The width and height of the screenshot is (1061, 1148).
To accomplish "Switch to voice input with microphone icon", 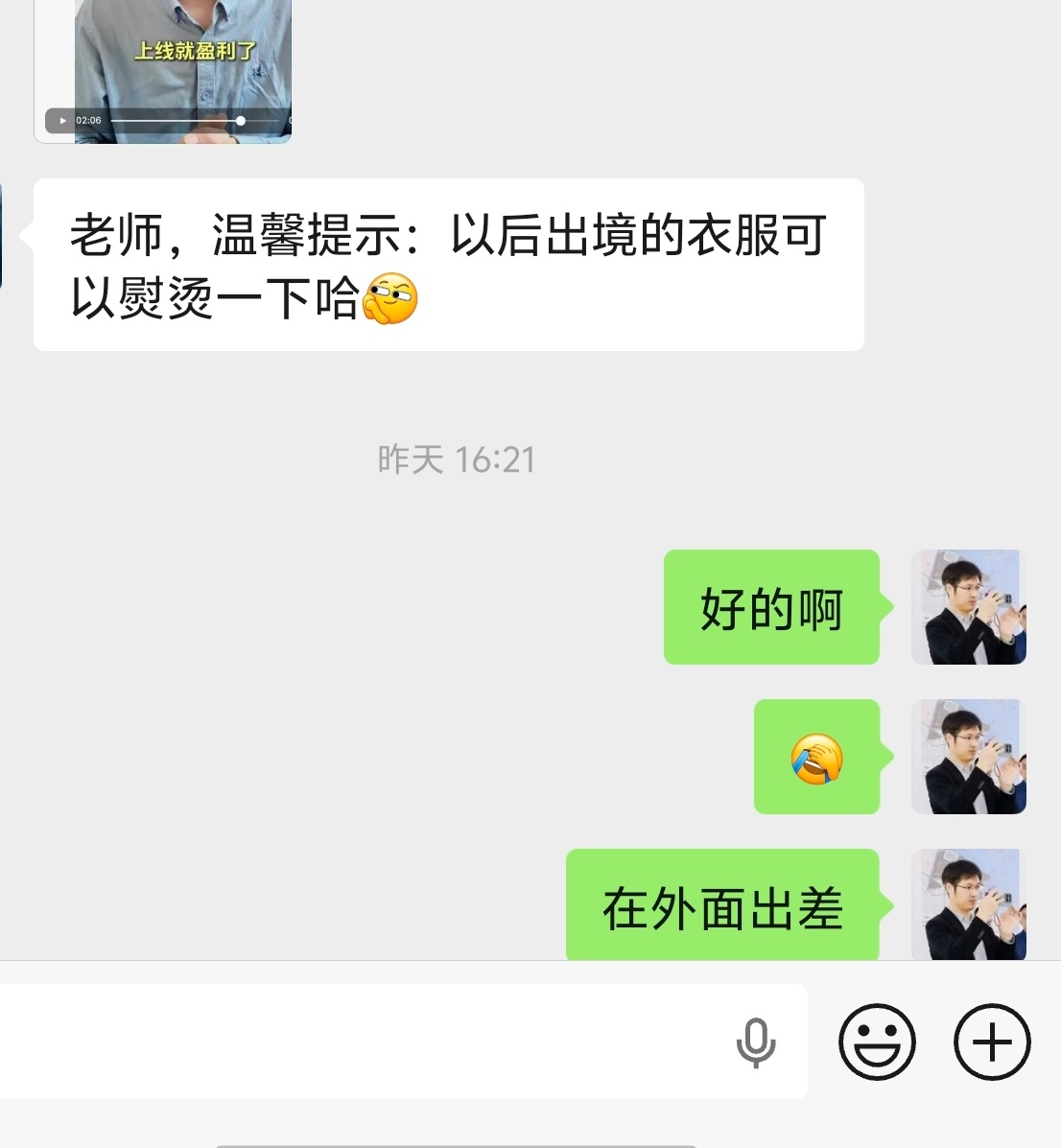I will click(757, 1042).
